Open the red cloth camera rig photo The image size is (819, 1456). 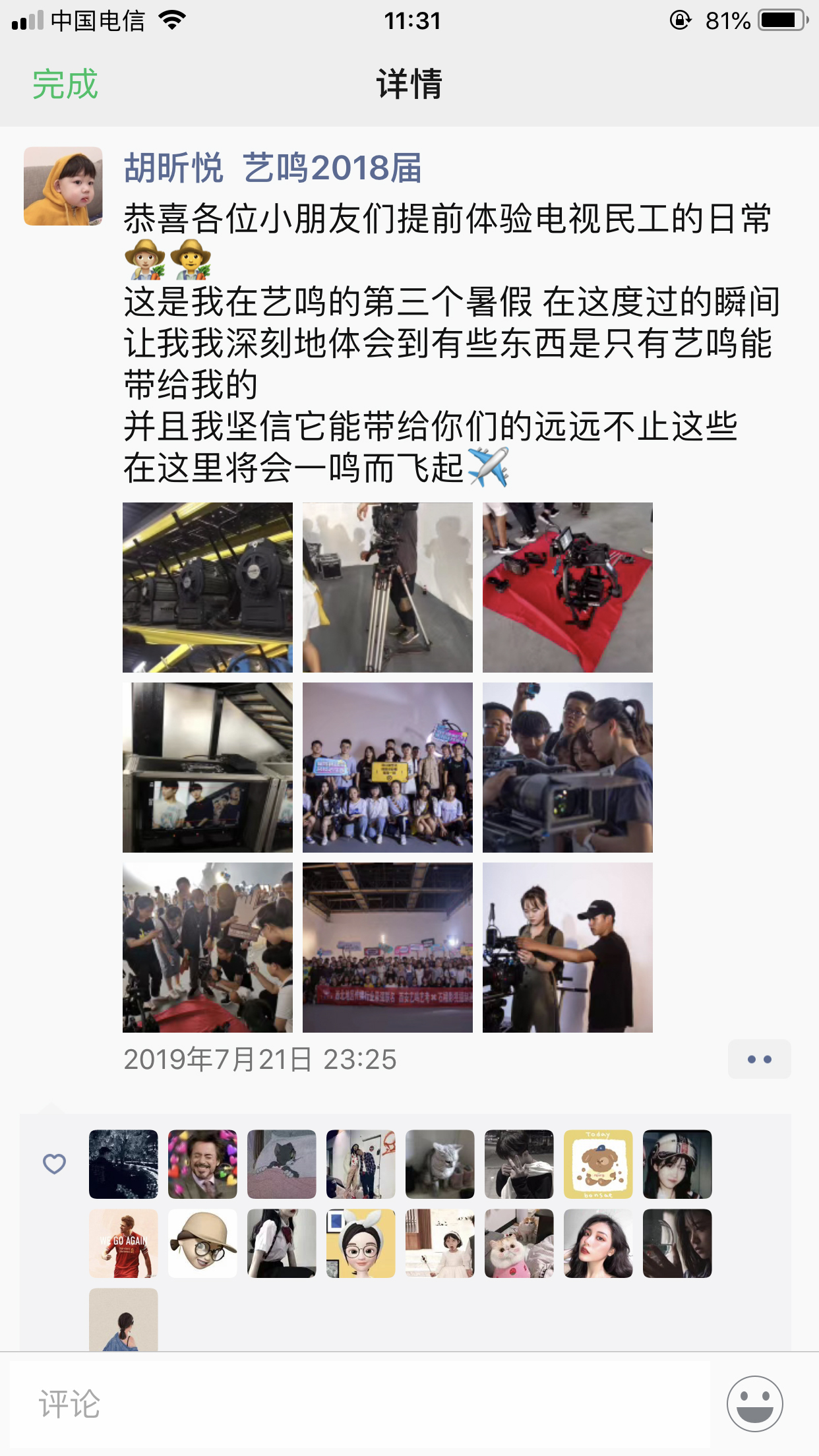567,588
